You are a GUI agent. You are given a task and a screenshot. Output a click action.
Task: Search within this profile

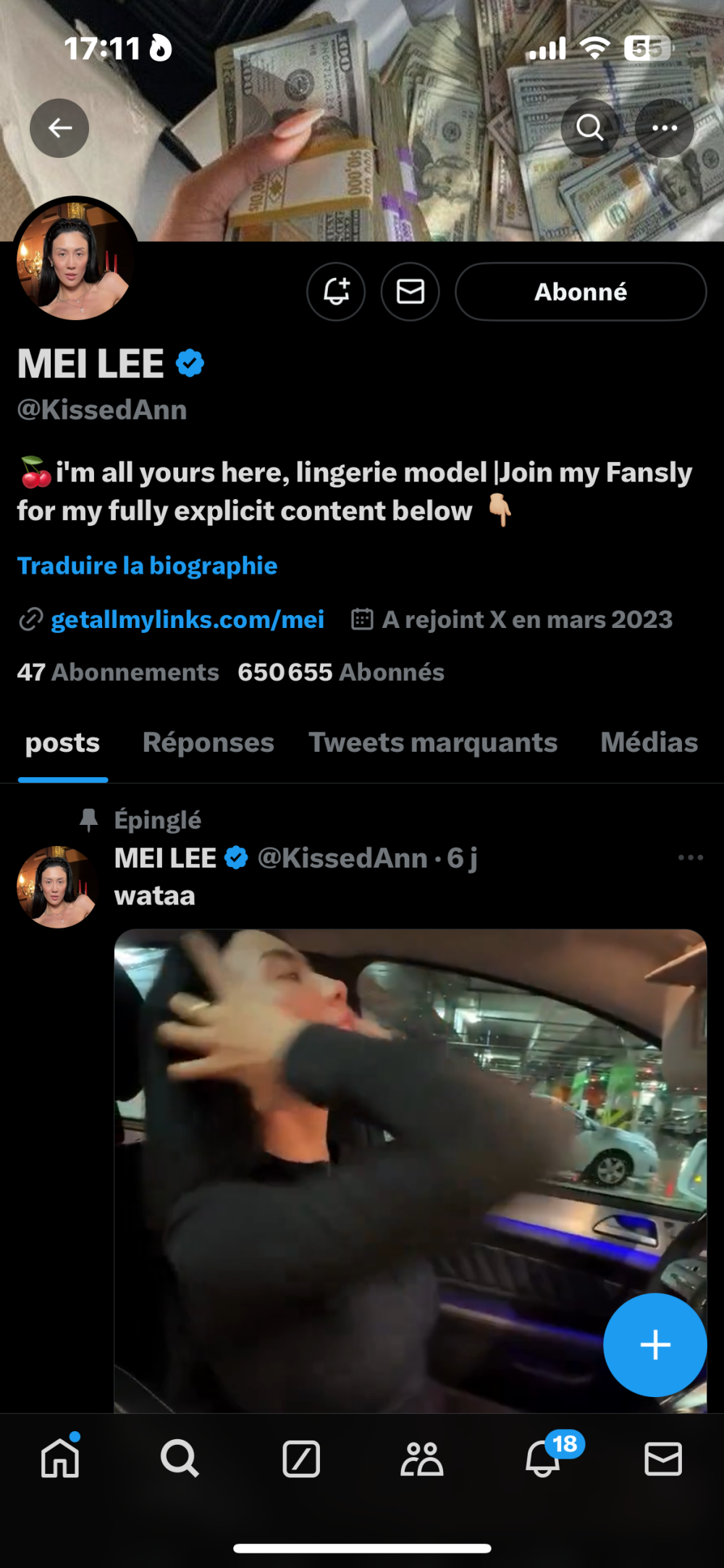tap(590, 128)
